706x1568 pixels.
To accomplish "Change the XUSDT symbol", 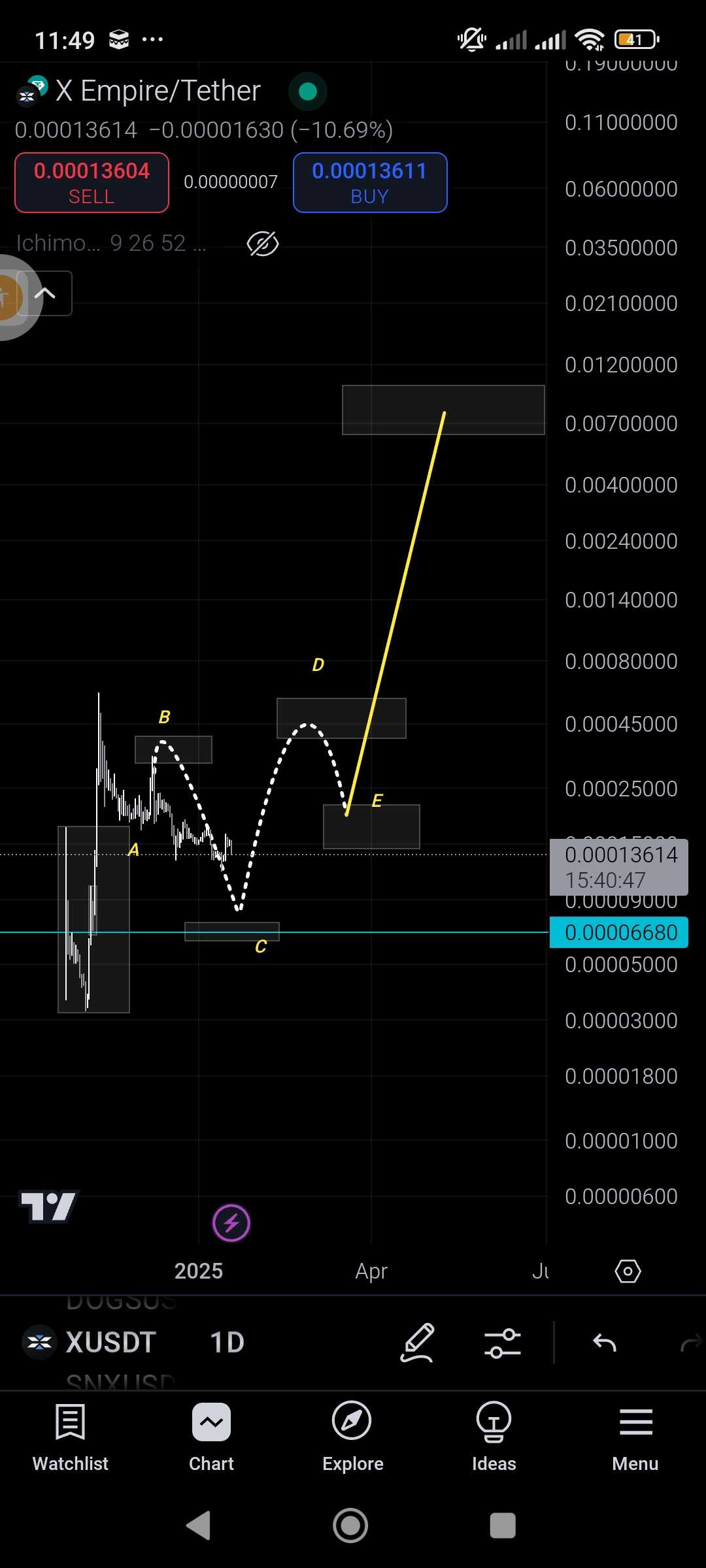I will (x=110, y=1343).
